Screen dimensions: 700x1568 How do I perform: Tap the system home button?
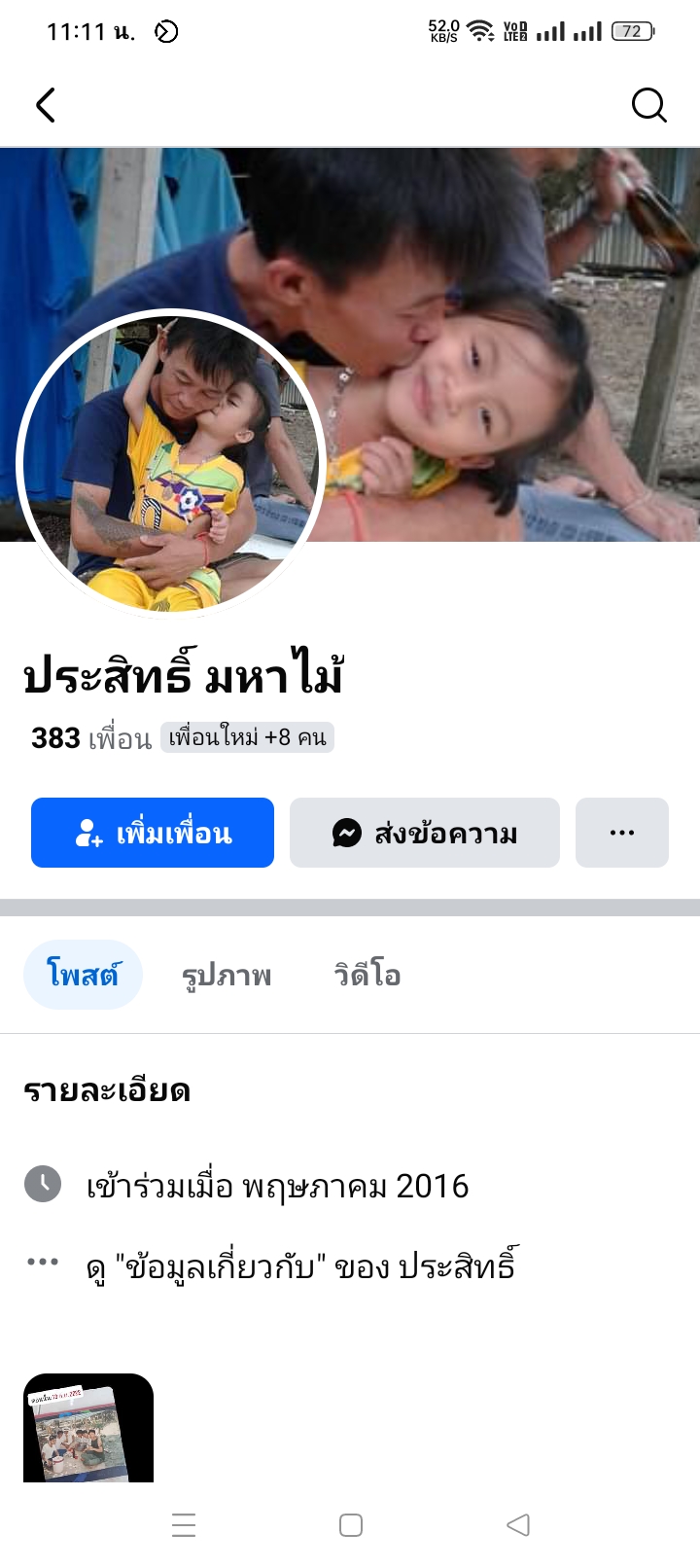[351, 1524]
